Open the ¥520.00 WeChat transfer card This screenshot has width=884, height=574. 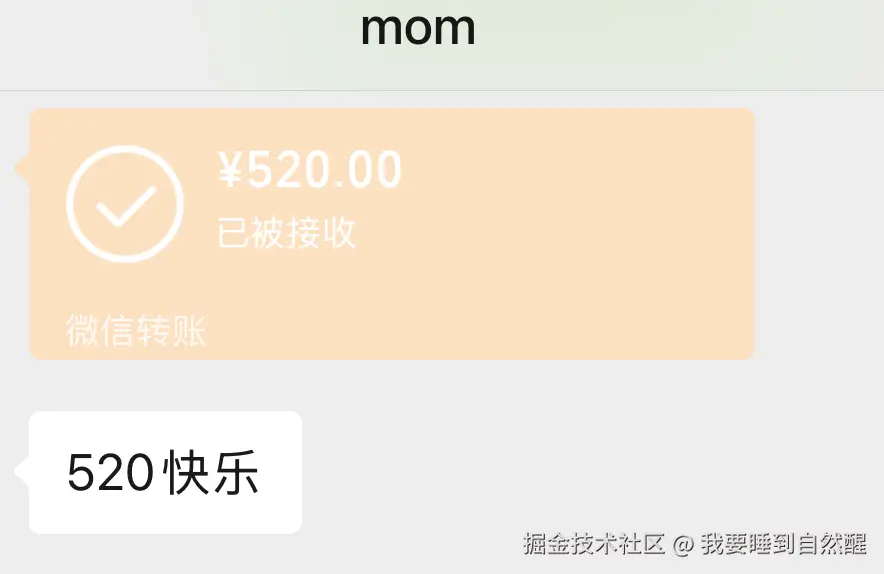(392, 233)
